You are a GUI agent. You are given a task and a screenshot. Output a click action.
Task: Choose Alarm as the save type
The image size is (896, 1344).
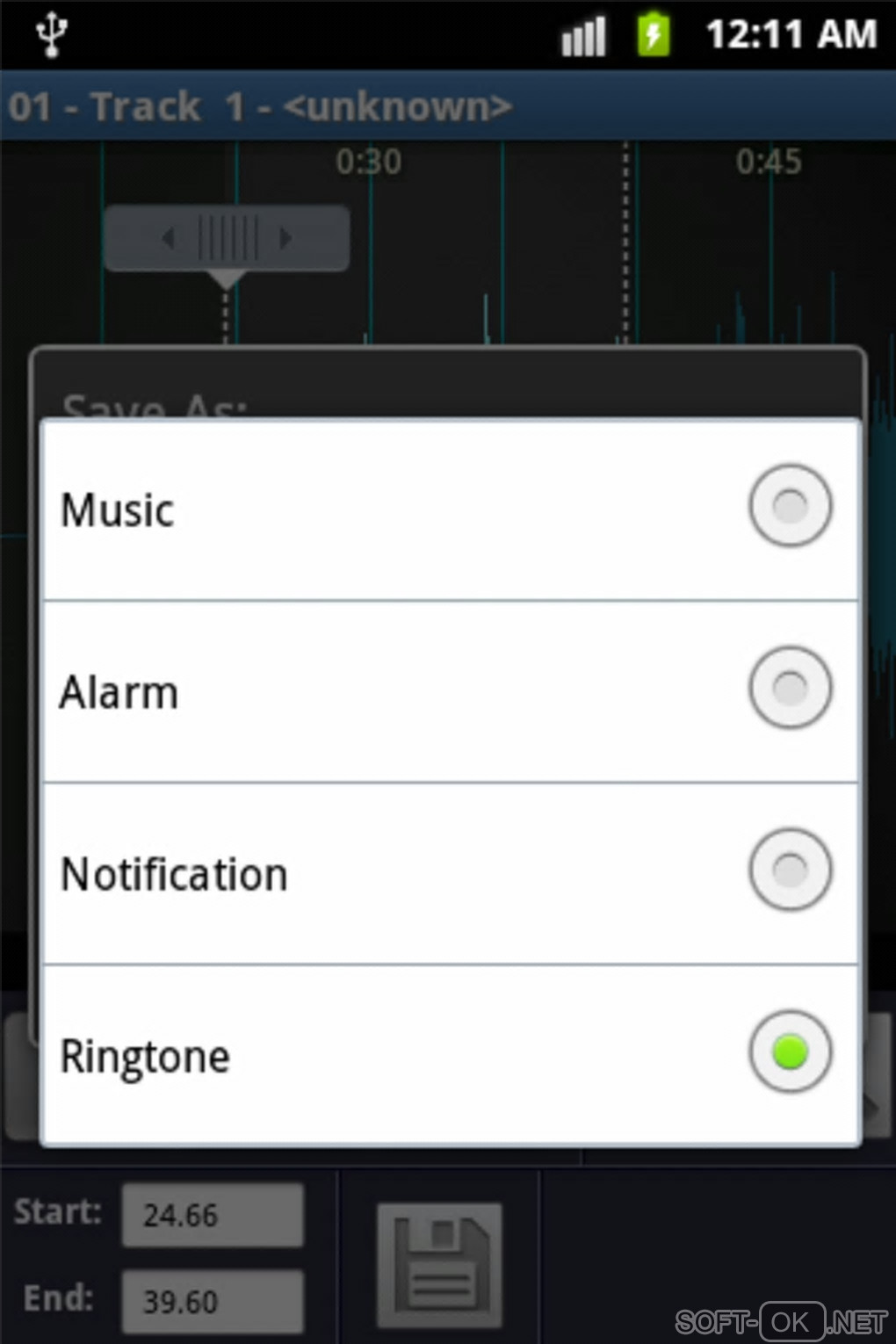[x=789, y=688]
